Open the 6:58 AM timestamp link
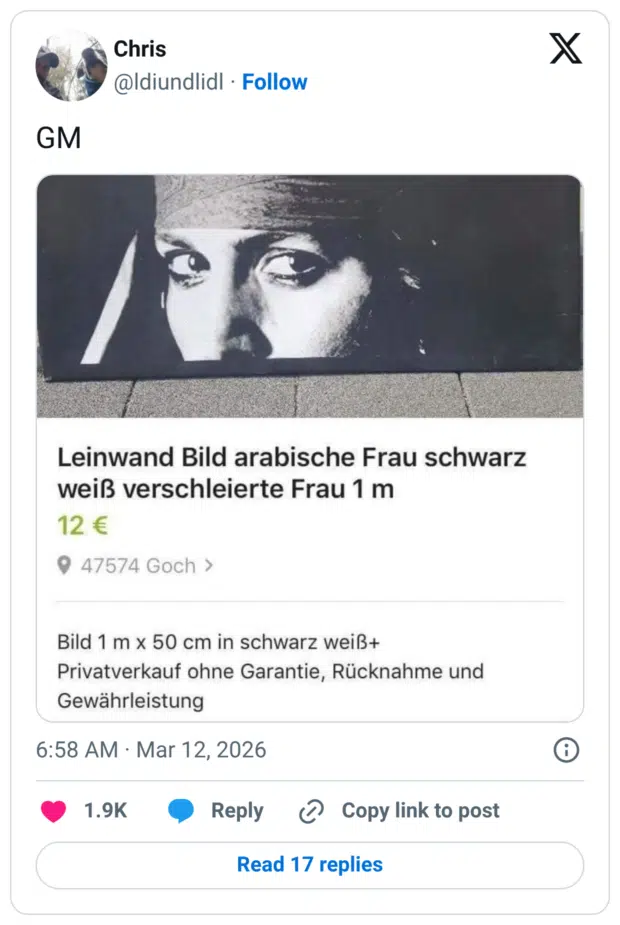Screen dimensions: 620x925 pyautogui.click(x=151, y=750)
